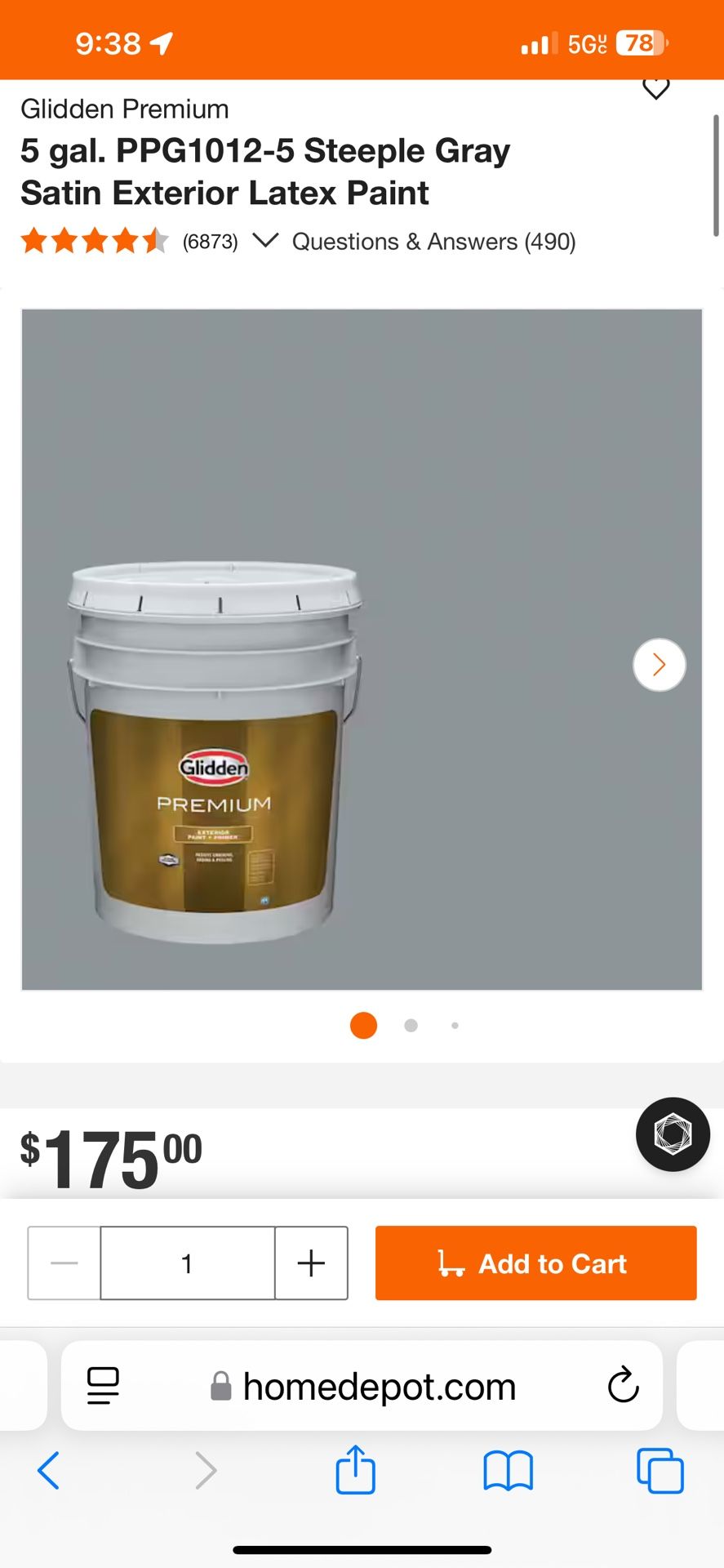
Task: Open Questions & Answers (490)
Action: (x=433, y=242)
